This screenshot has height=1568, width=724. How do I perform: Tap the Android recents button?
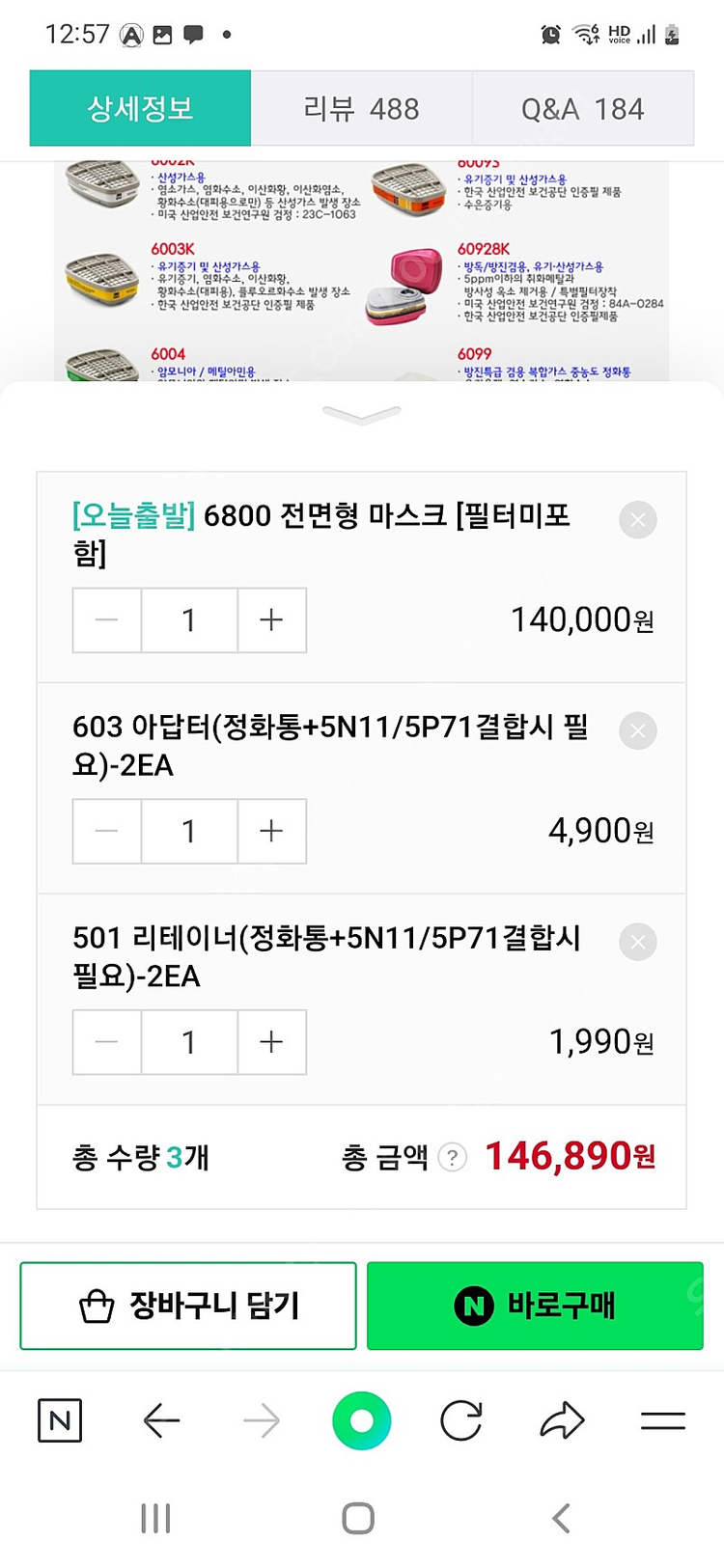click(154, 1517)
